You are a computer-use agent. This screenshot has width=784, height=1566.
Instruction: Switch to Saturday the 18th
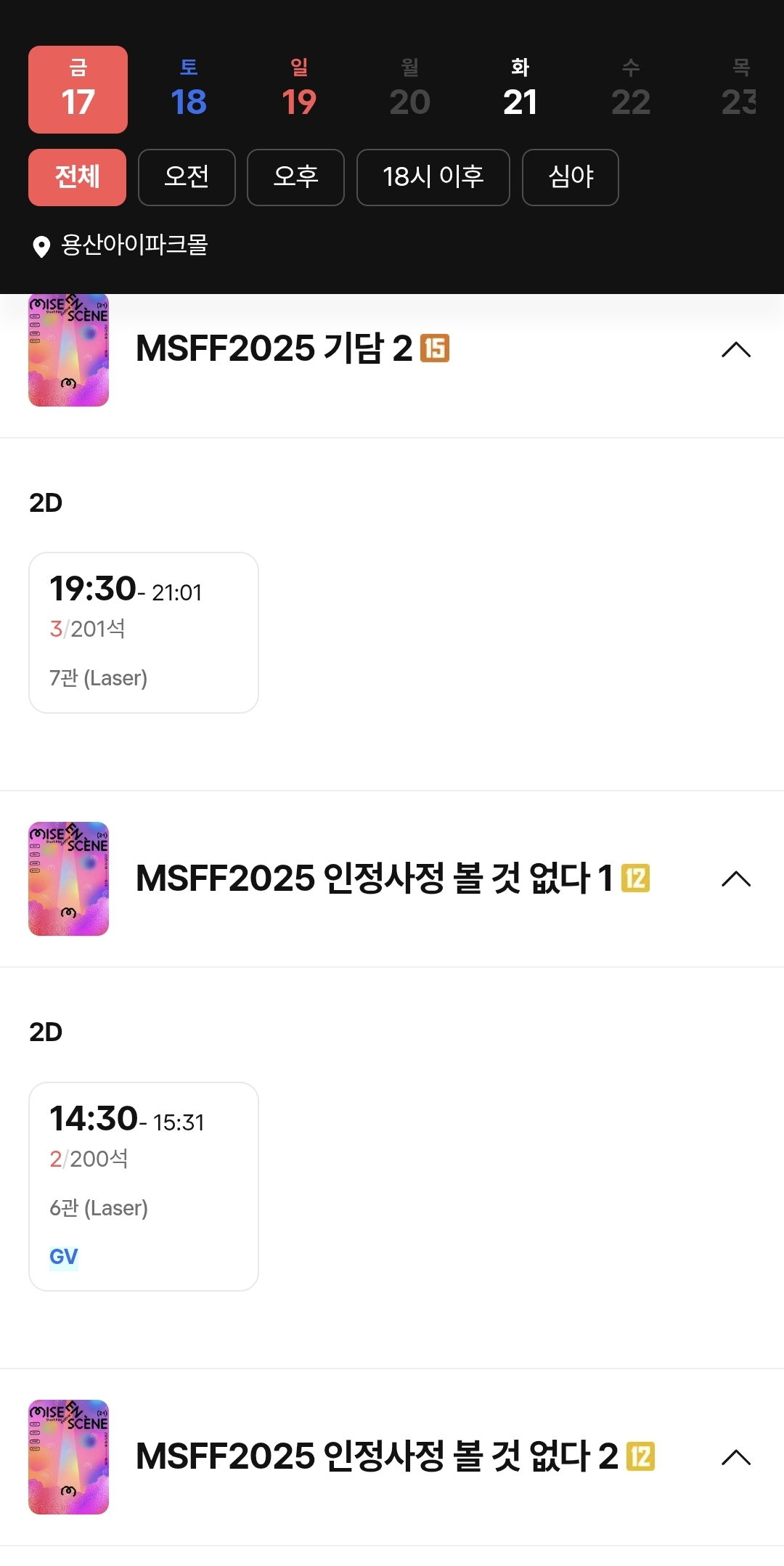pyautogui.click(x=189, y=89)
